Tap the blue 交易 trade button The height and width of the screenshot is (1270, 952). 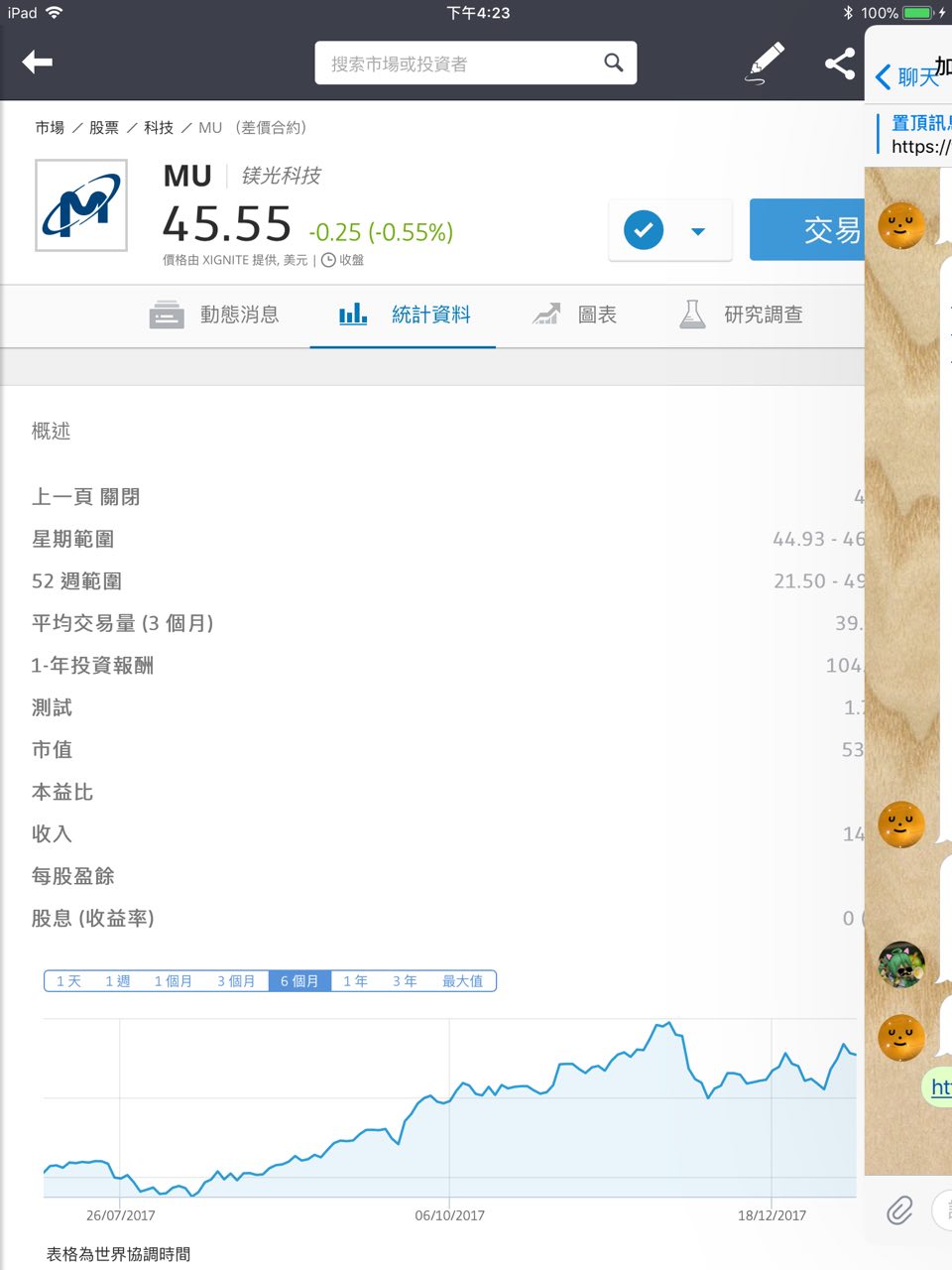pyautogui.click(x=807, y=230)
